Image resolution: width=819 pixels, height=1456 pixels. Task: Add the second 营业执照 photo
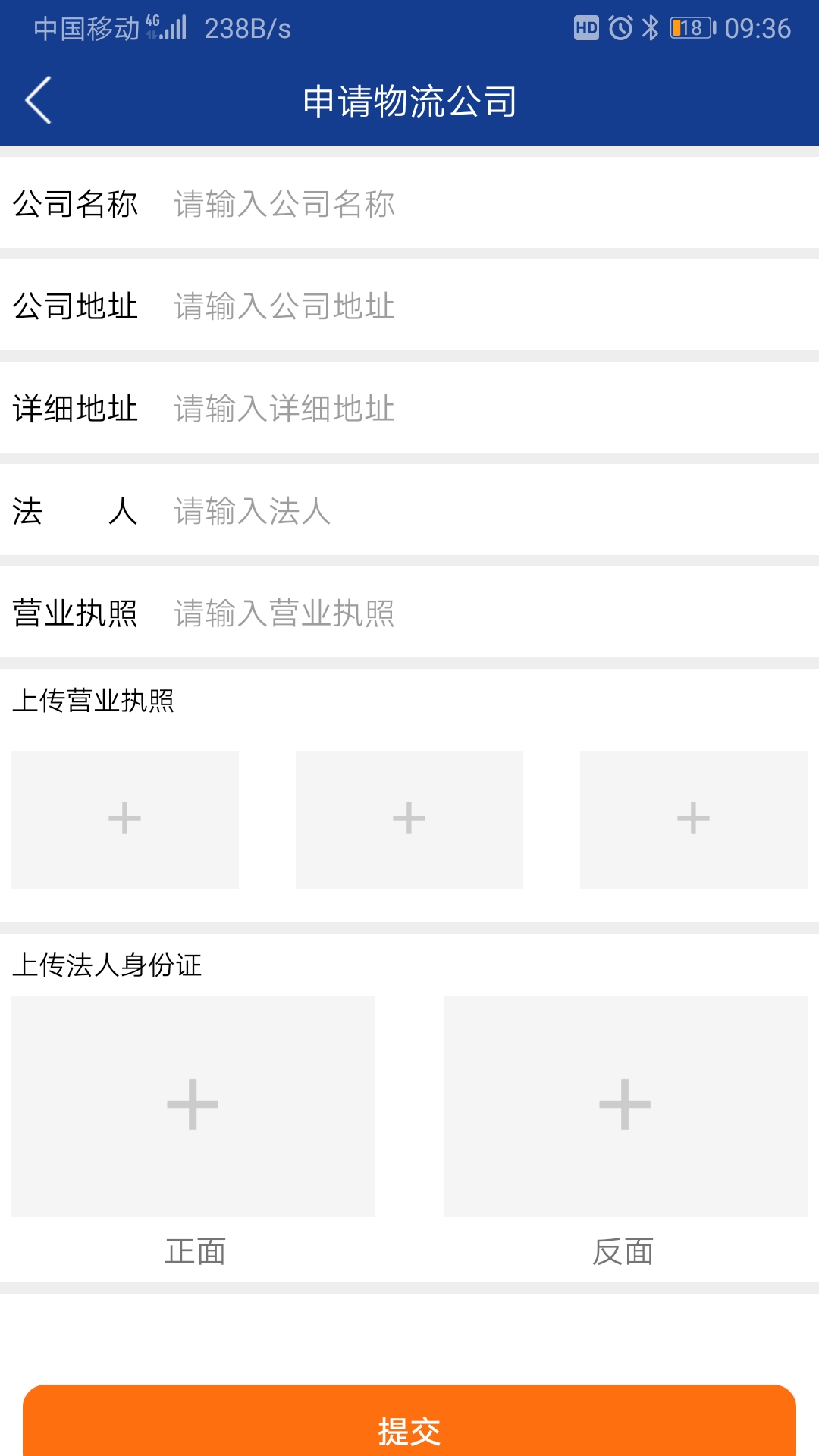(409, 819)
